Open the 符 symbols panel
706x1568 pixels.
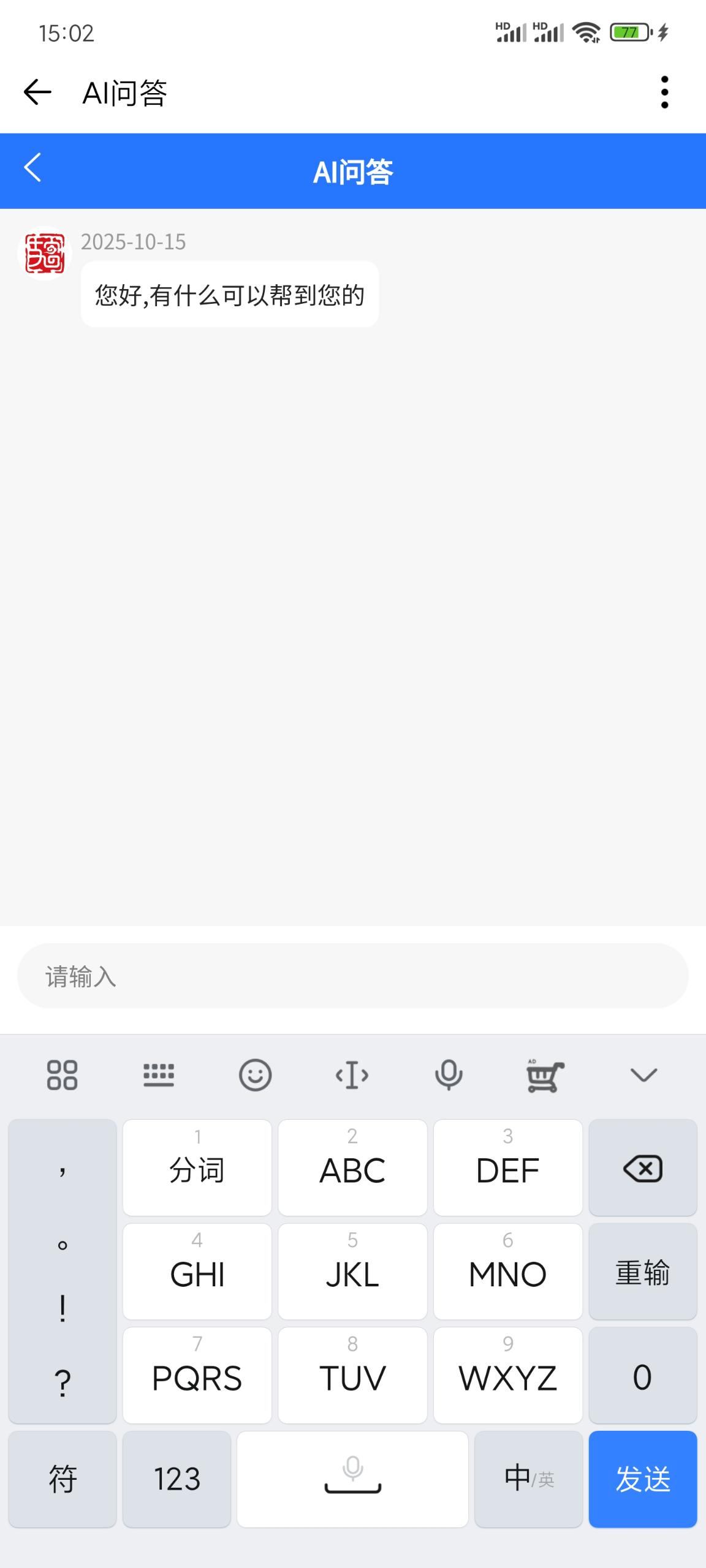(62, 1479)
